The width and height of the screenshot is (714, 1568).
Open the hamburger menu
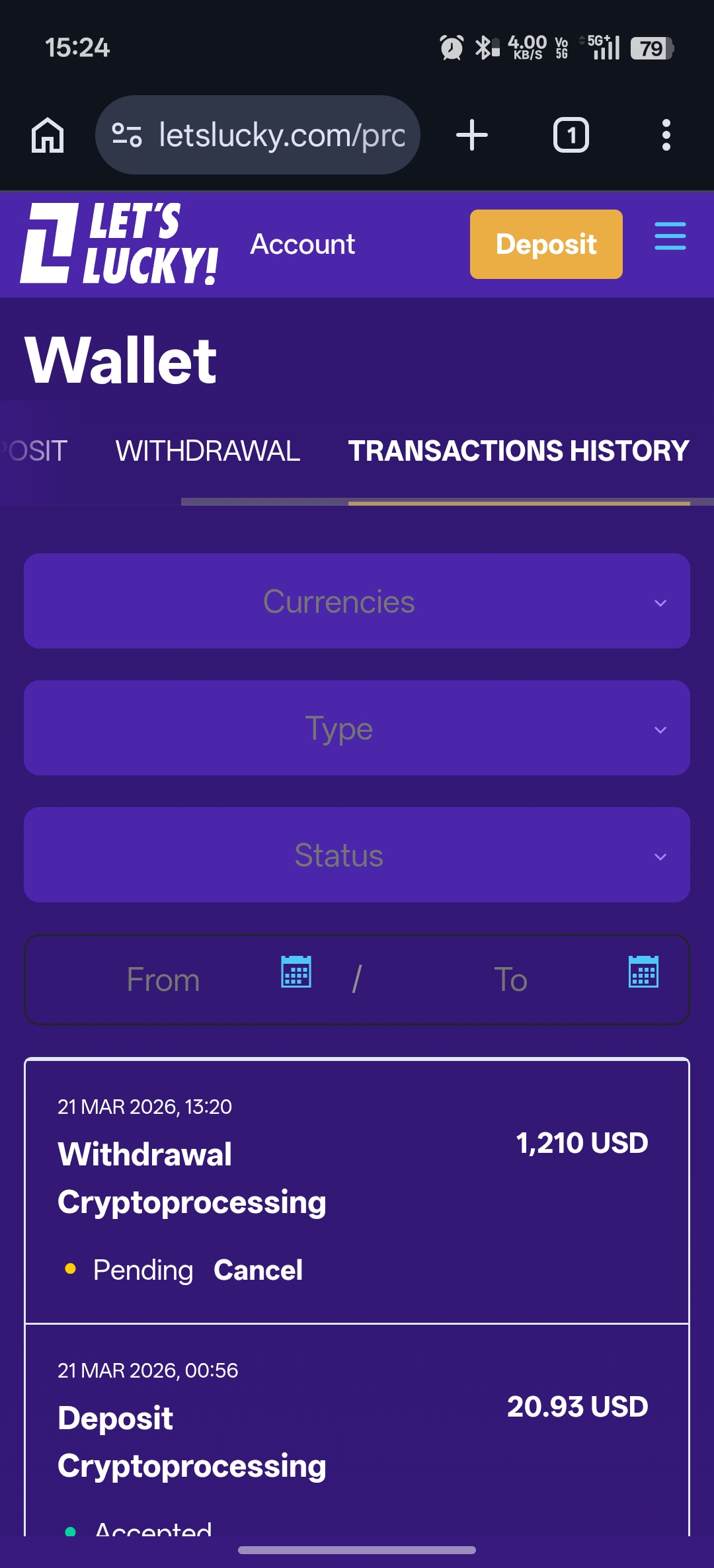[x=670, y=237]
